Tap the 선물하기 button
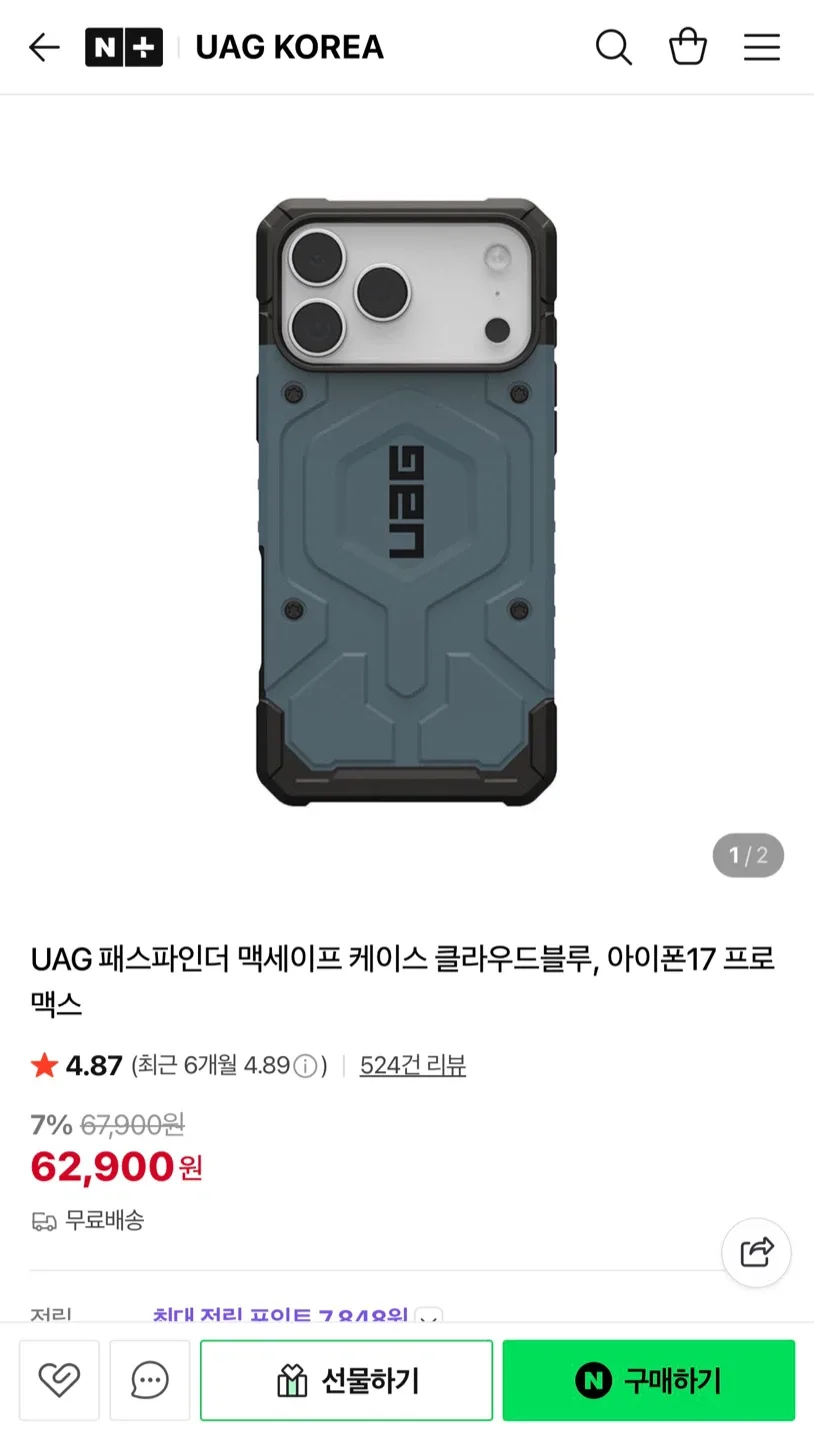This screenshot has height=1440, width=814. point(346,1381)
